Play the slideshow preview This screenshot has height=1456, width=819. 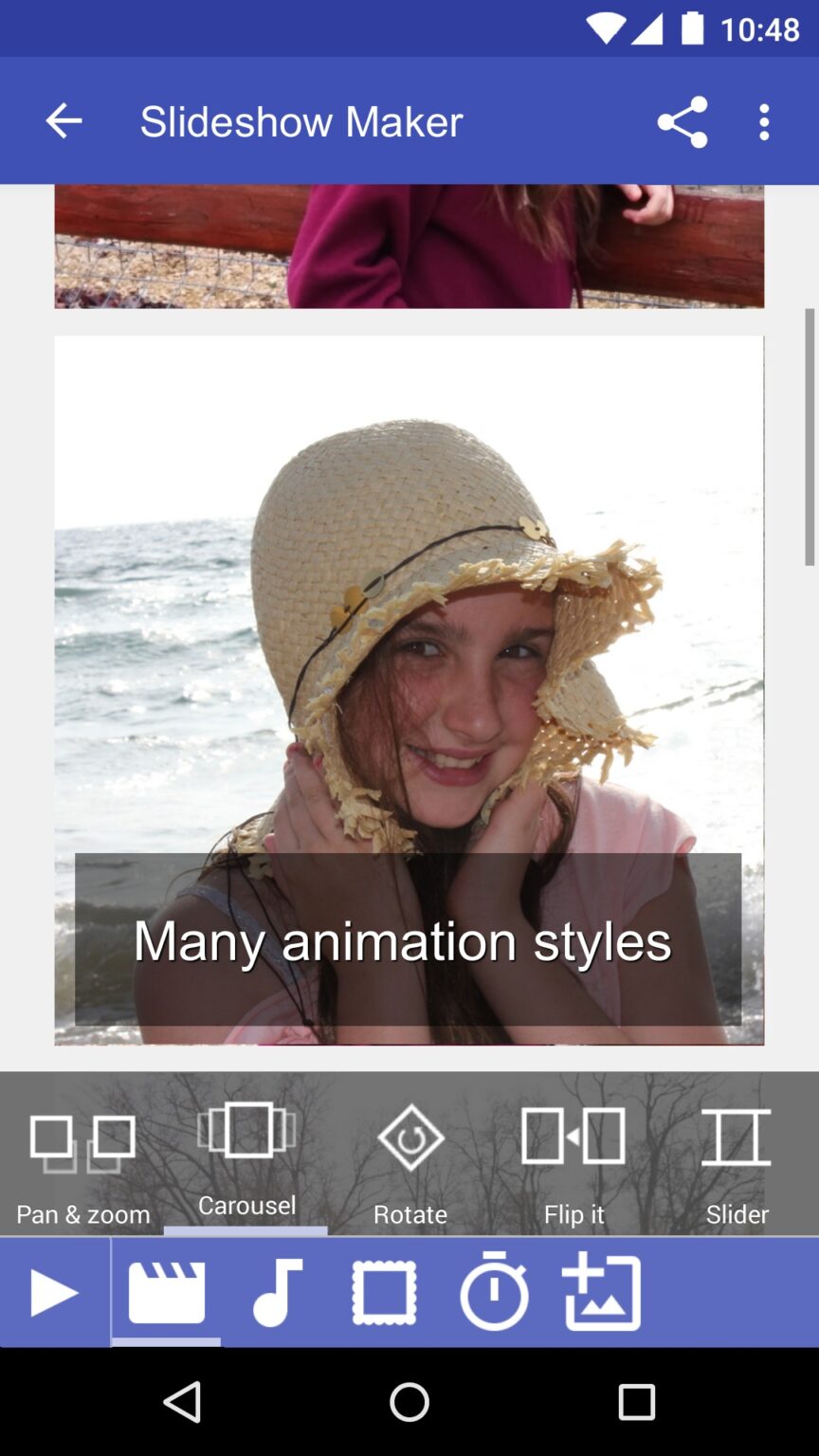tap(53, 1293)
